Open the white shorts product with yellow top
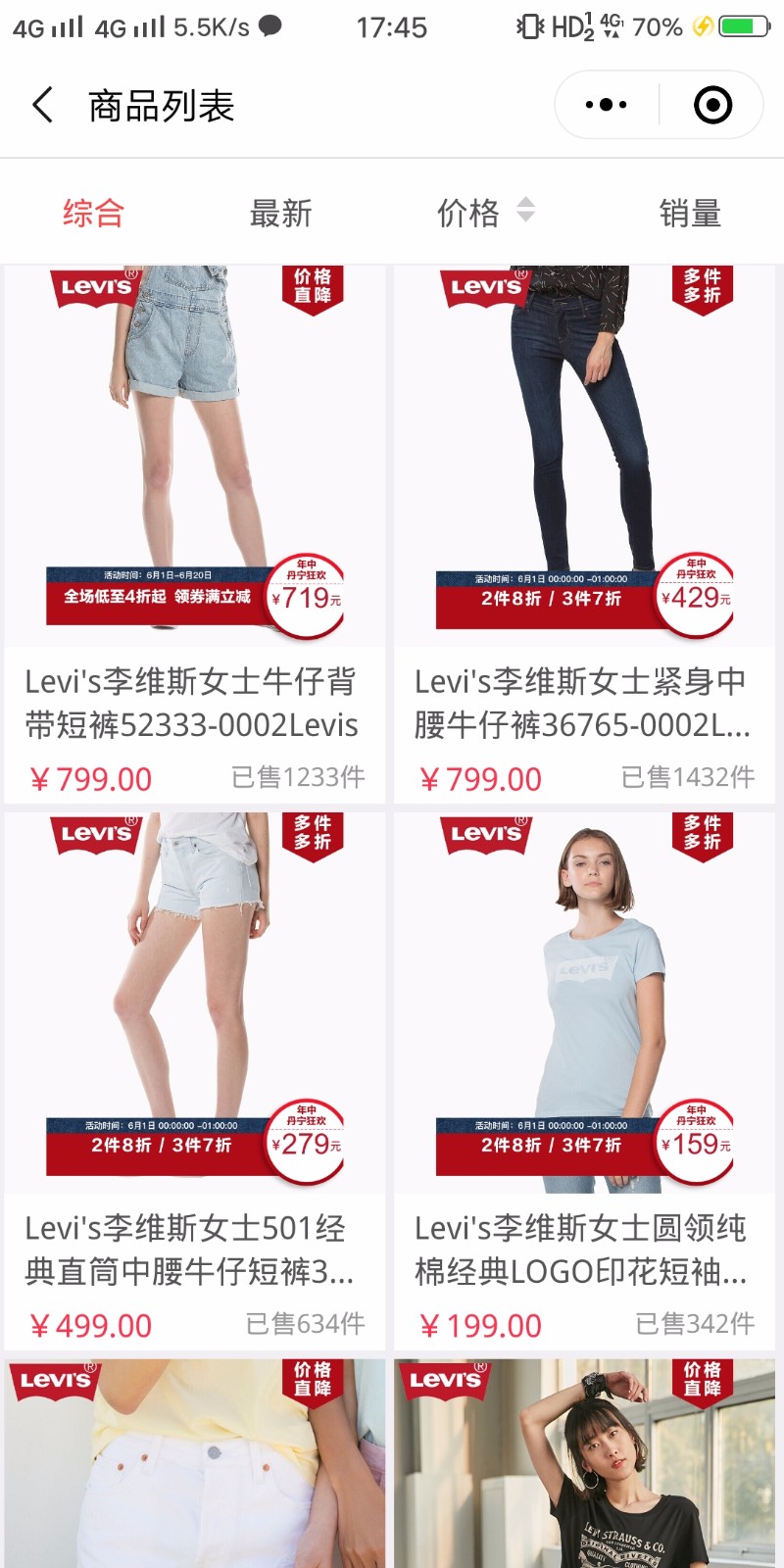This screenshot has width=784, height=1568. (x=194, y=1465)
